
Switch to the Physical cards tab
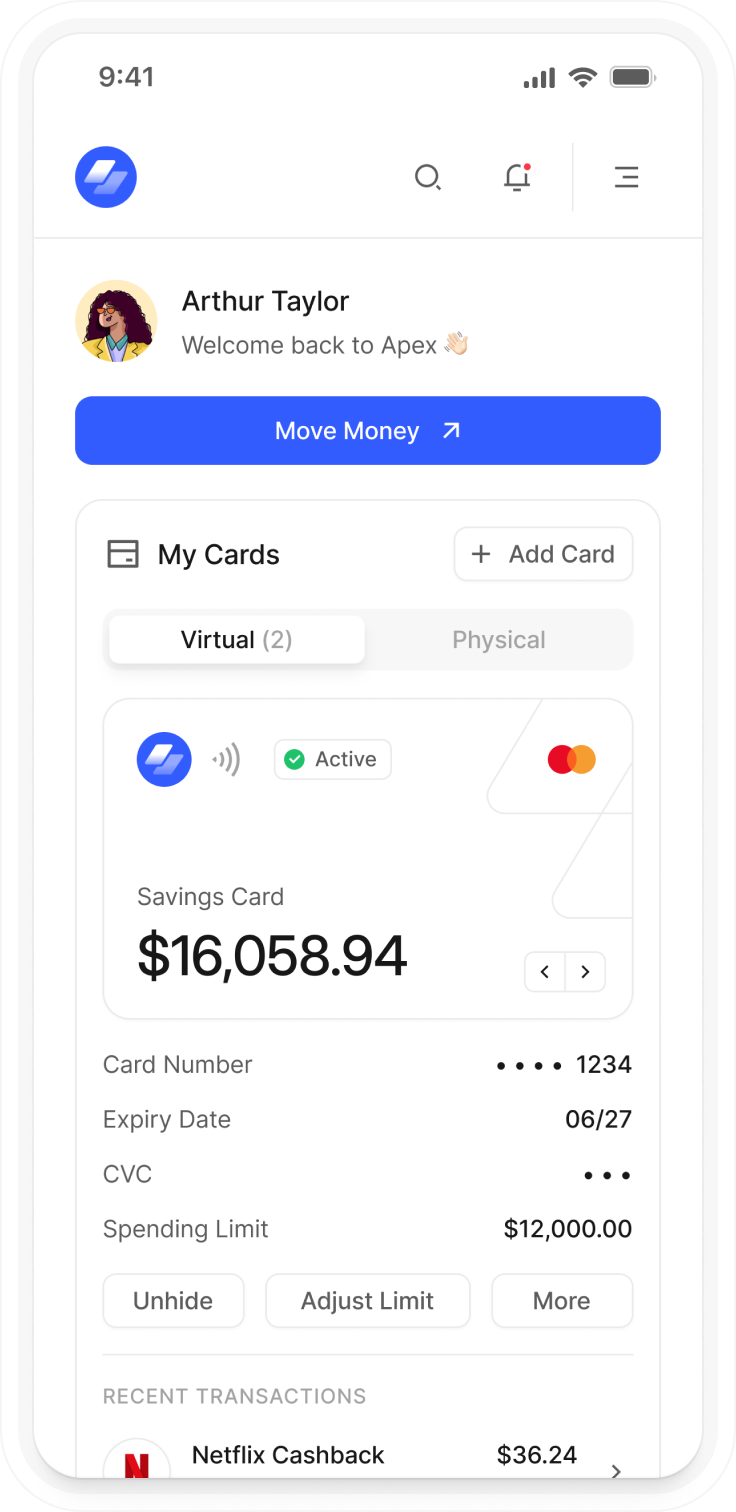click(x=498, y=640)
